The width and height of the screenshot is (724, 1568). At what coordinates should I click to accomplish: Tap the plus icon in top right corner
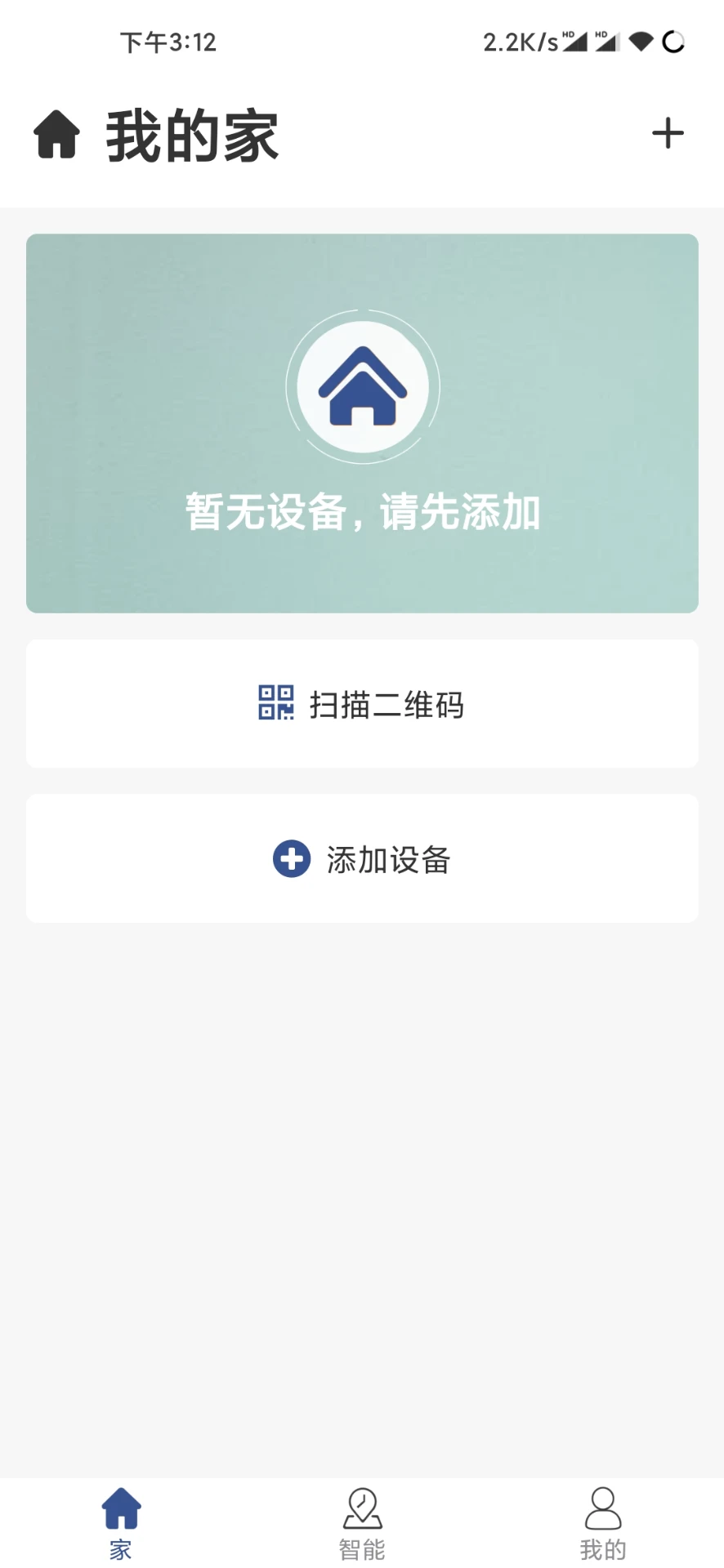[668, 132]
